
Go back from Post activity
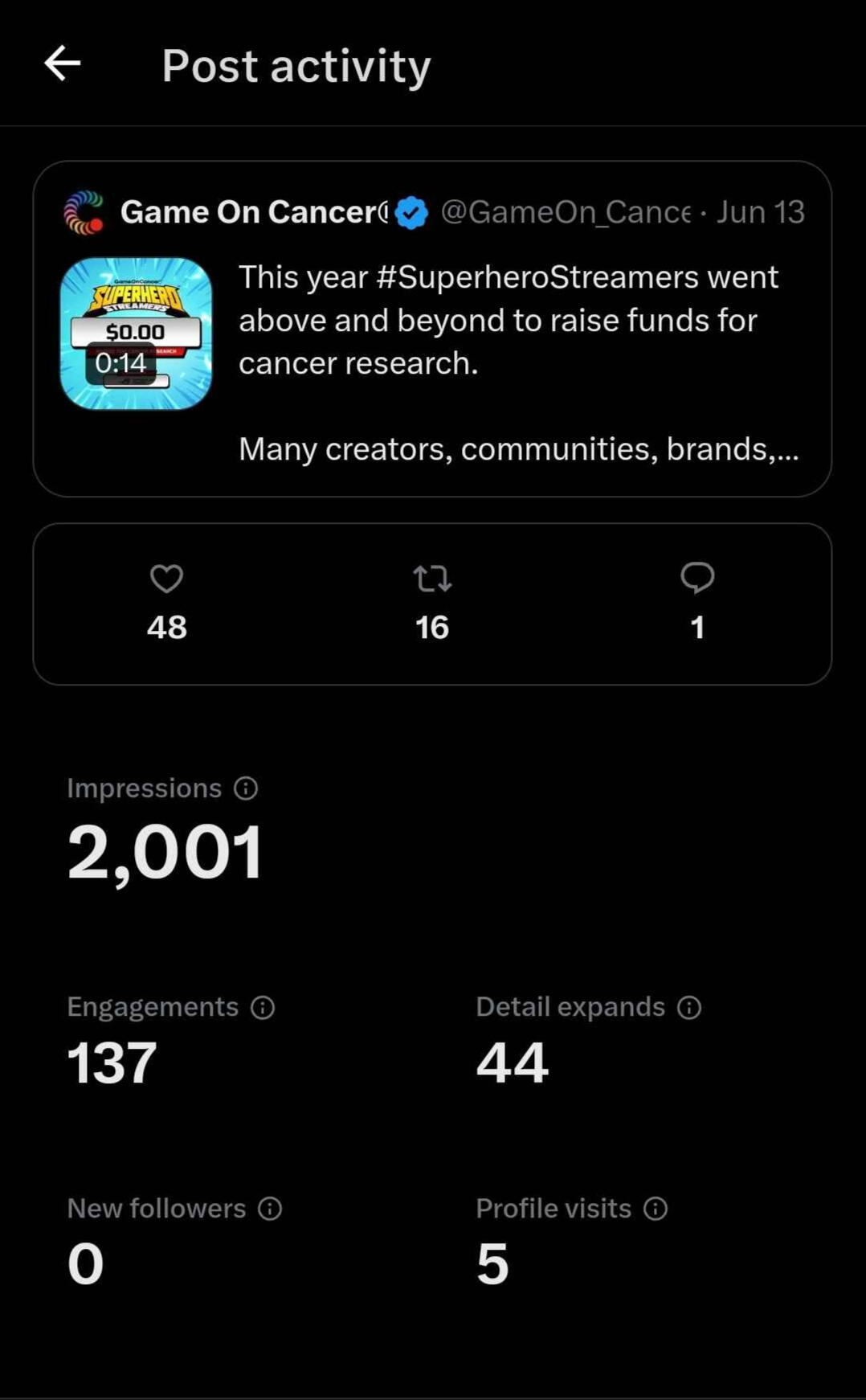[x=63, y=64]
